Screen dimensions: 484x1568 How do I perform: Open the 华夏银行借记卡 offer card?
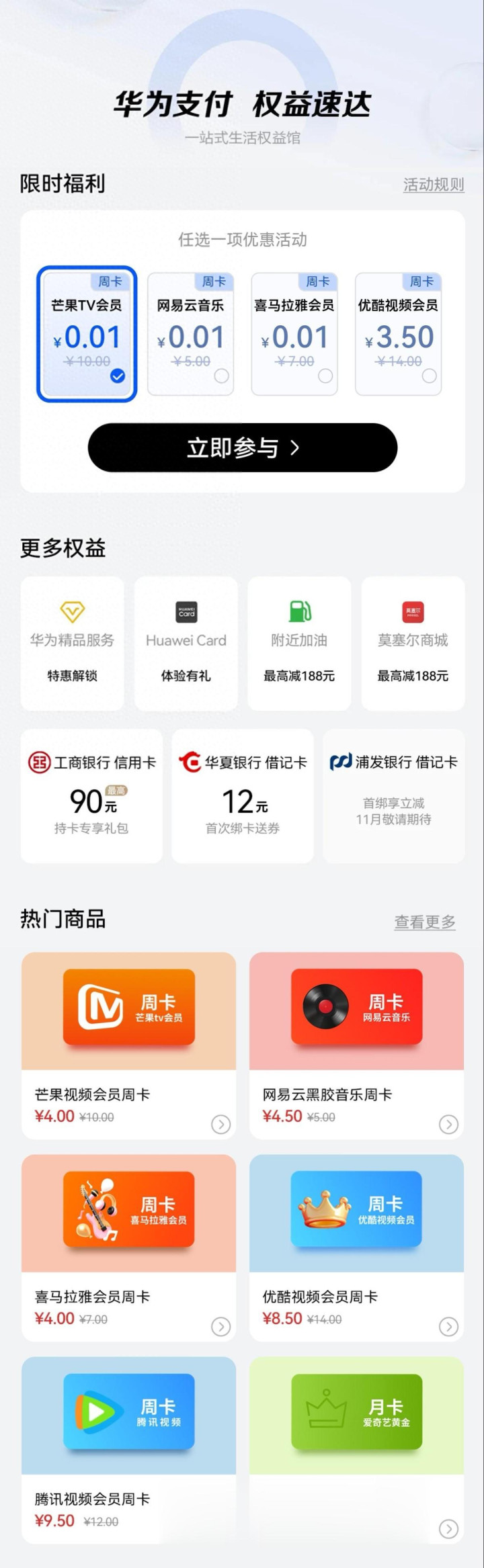coord(243,795)
